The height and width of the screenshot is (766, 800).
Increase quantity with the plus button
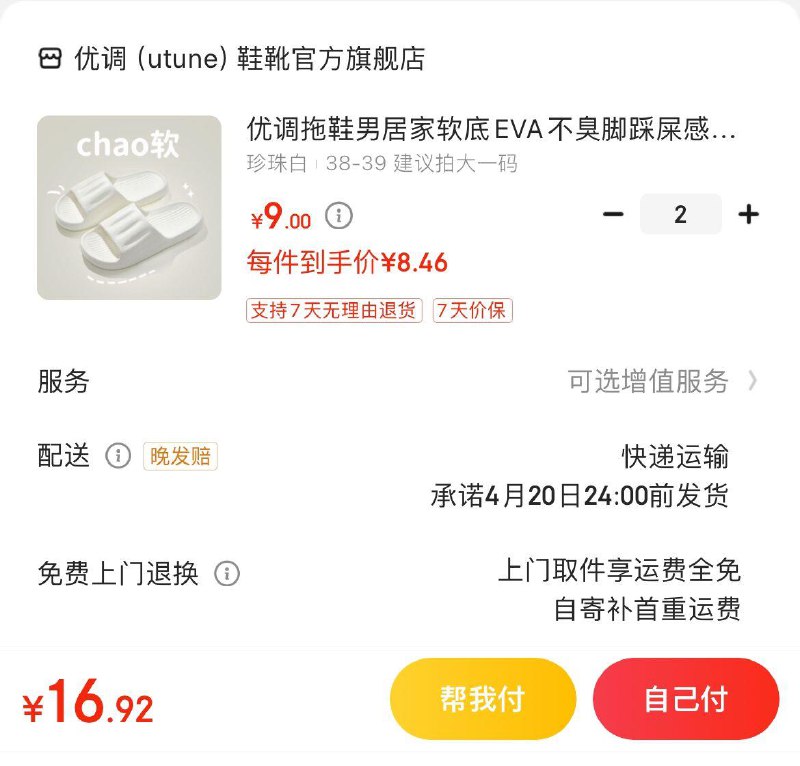(x=748, y=215)
